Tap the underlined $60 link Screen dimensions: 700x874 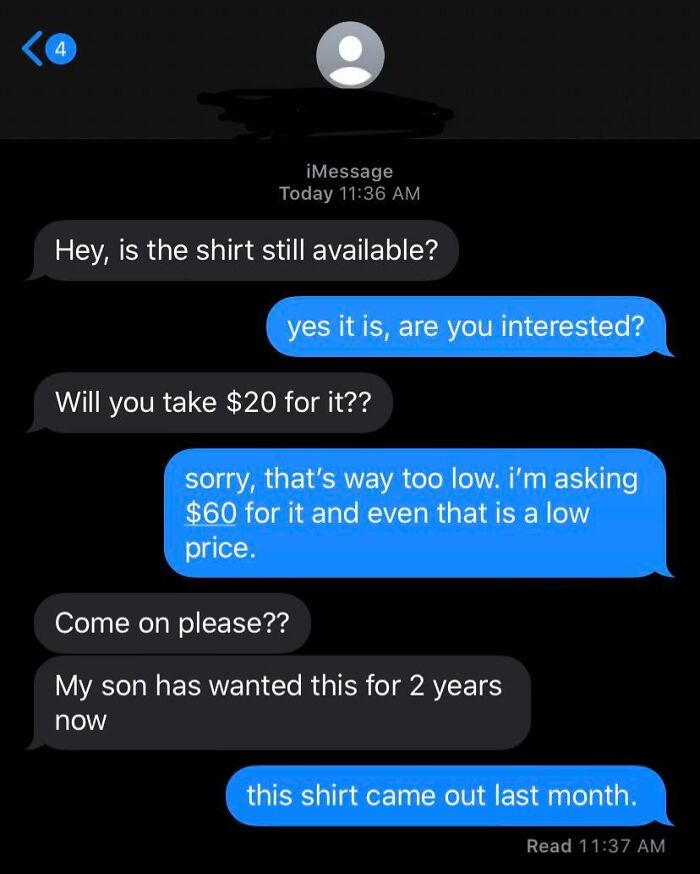[211, 513]
